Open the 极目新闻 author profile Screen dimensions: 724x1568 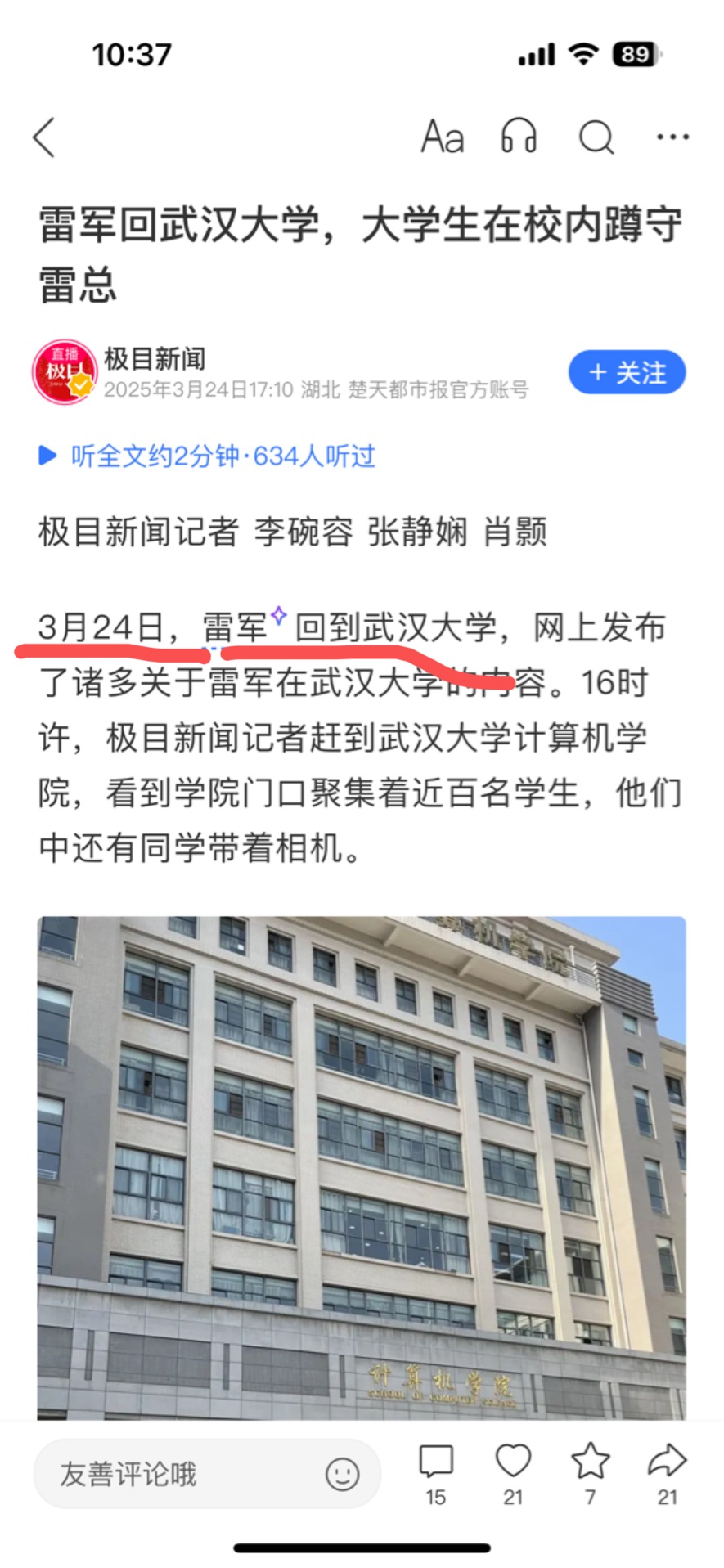[154, 359]
